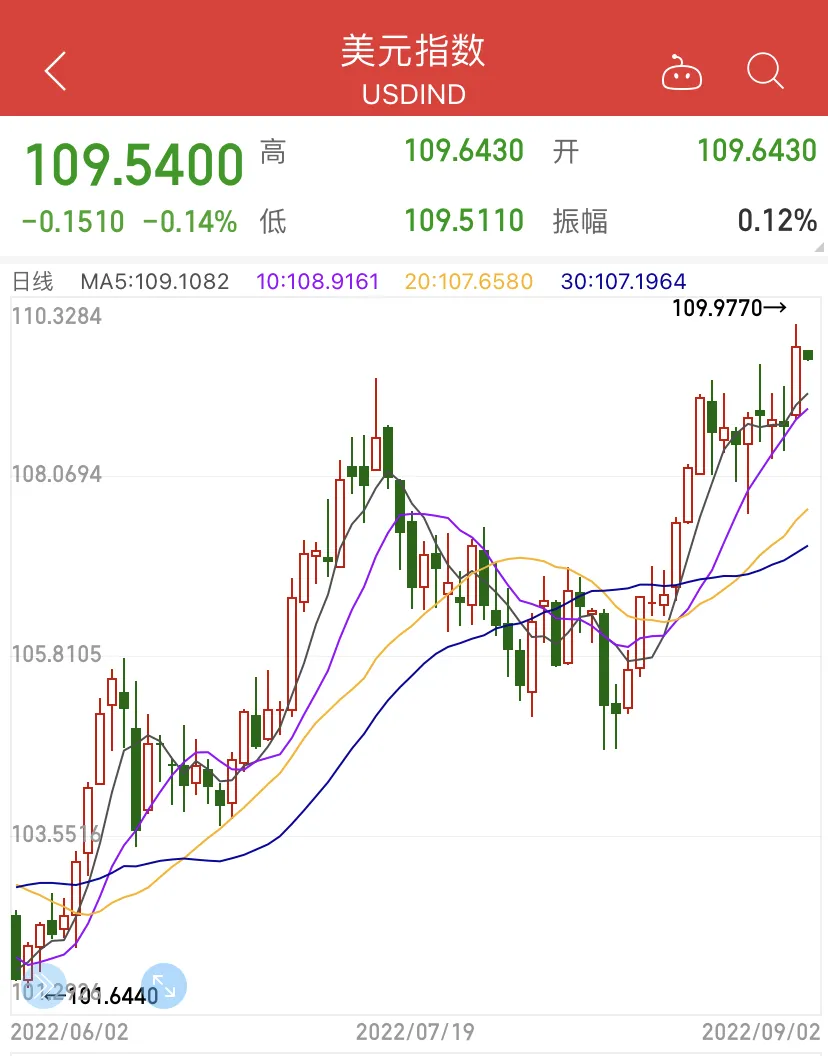Expand the quote details corner arrow
828x1056 pixels.
(x=819, y=247)
